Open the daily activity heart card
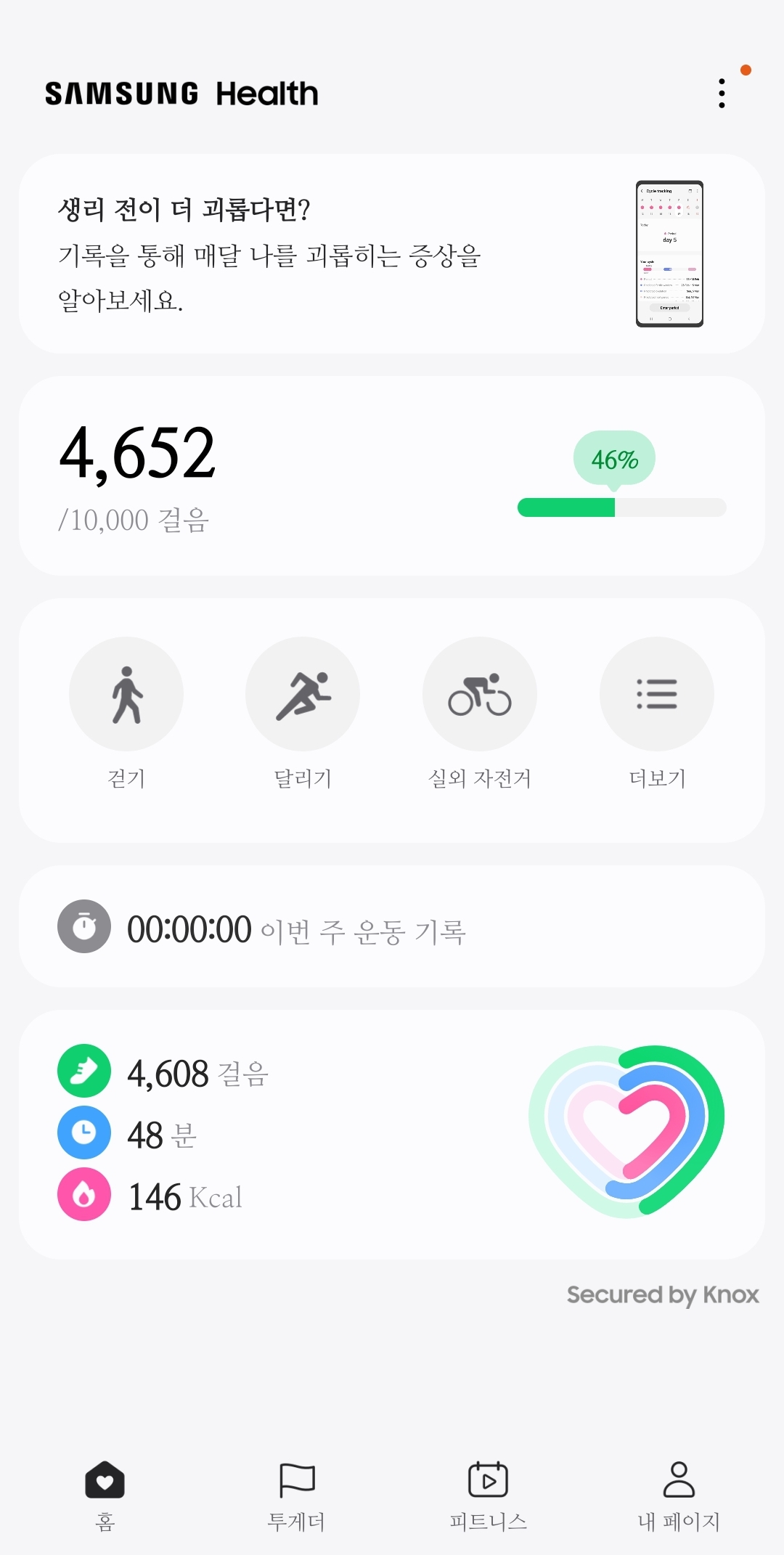The height and width of the screenshot is (1555, 784). [392, 1134]
